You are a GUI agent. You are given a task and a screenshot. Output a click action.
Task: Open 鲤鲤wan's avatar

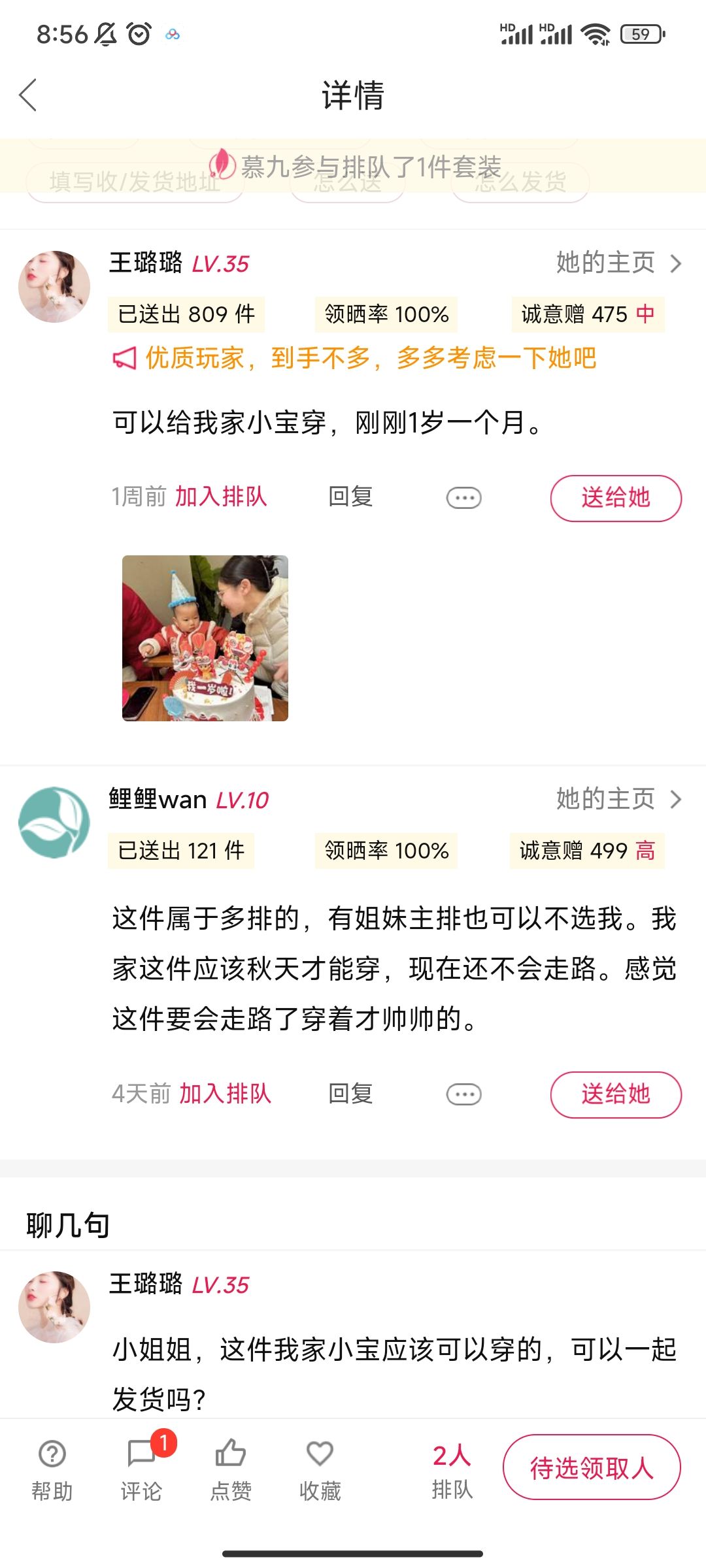pos(54,822)
